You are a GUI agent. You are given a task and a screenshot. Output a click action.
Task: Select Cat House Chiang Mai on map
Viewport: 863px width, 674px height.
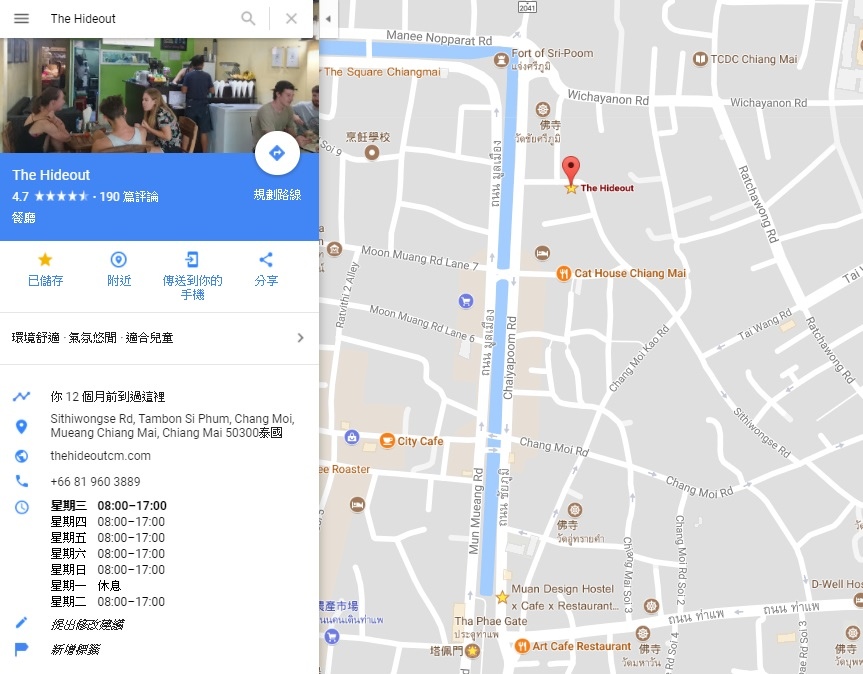(x=629, y=273)
